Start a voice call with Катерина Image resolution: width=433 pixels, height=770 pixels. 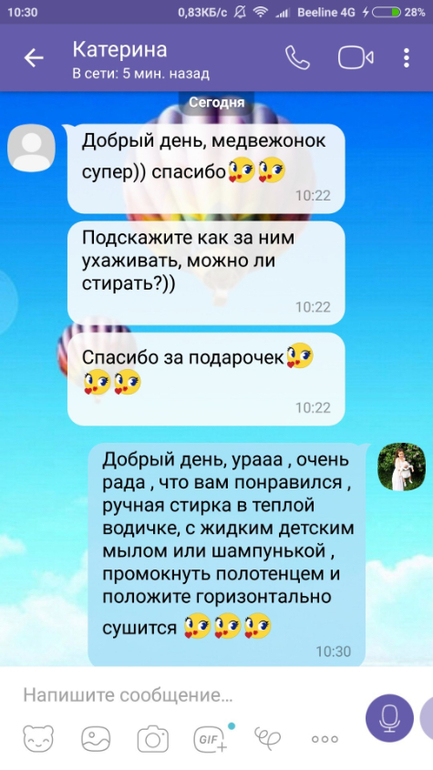[x=298, y=58]
